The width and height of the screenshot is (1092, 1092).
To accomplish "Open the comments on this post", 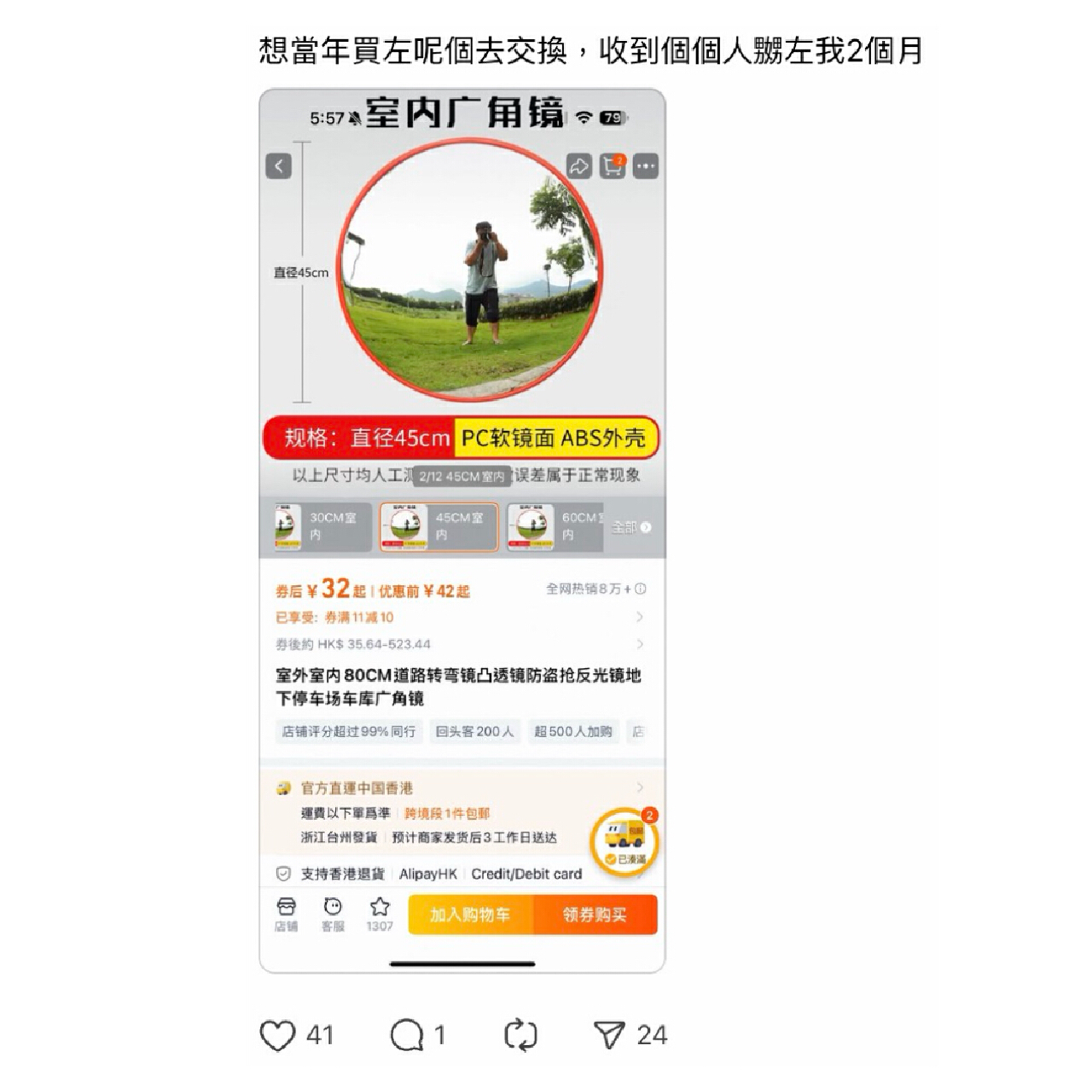I will coord(407,1035).
